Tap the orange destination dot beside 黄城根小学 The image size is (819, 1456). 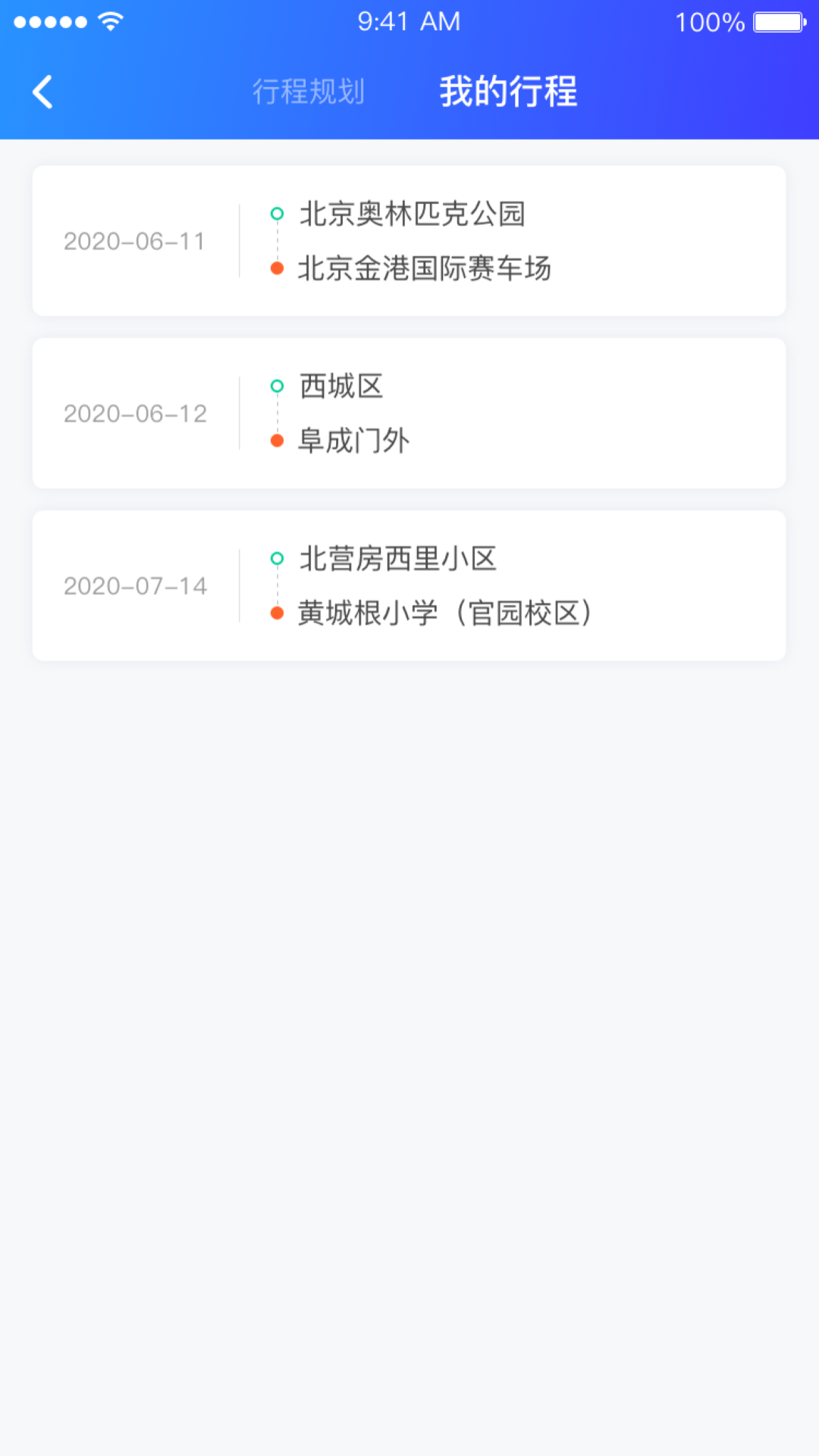[278, 613]
